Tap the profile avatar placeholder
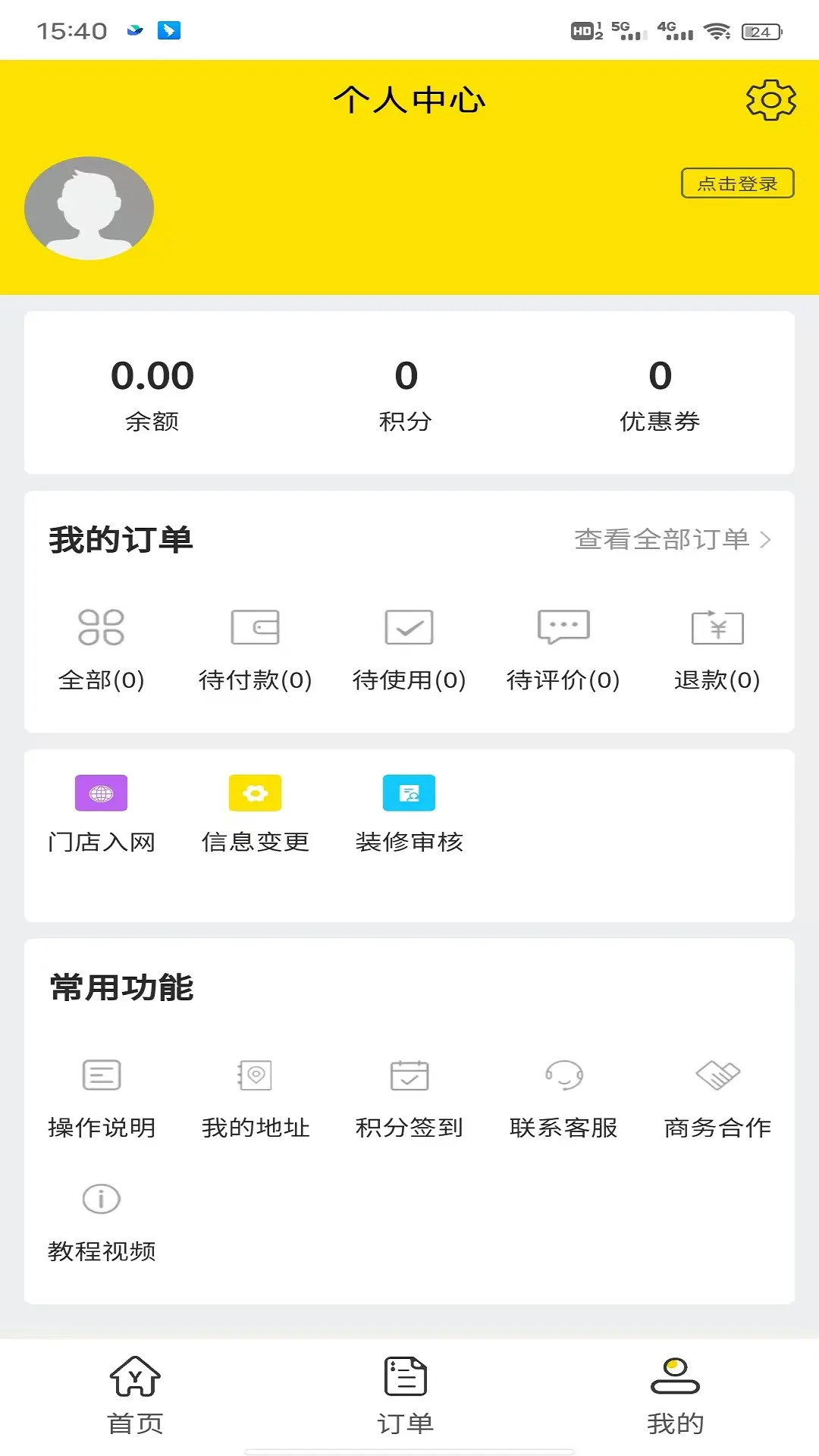819x1456 pixels. click(x=89, y=207)
